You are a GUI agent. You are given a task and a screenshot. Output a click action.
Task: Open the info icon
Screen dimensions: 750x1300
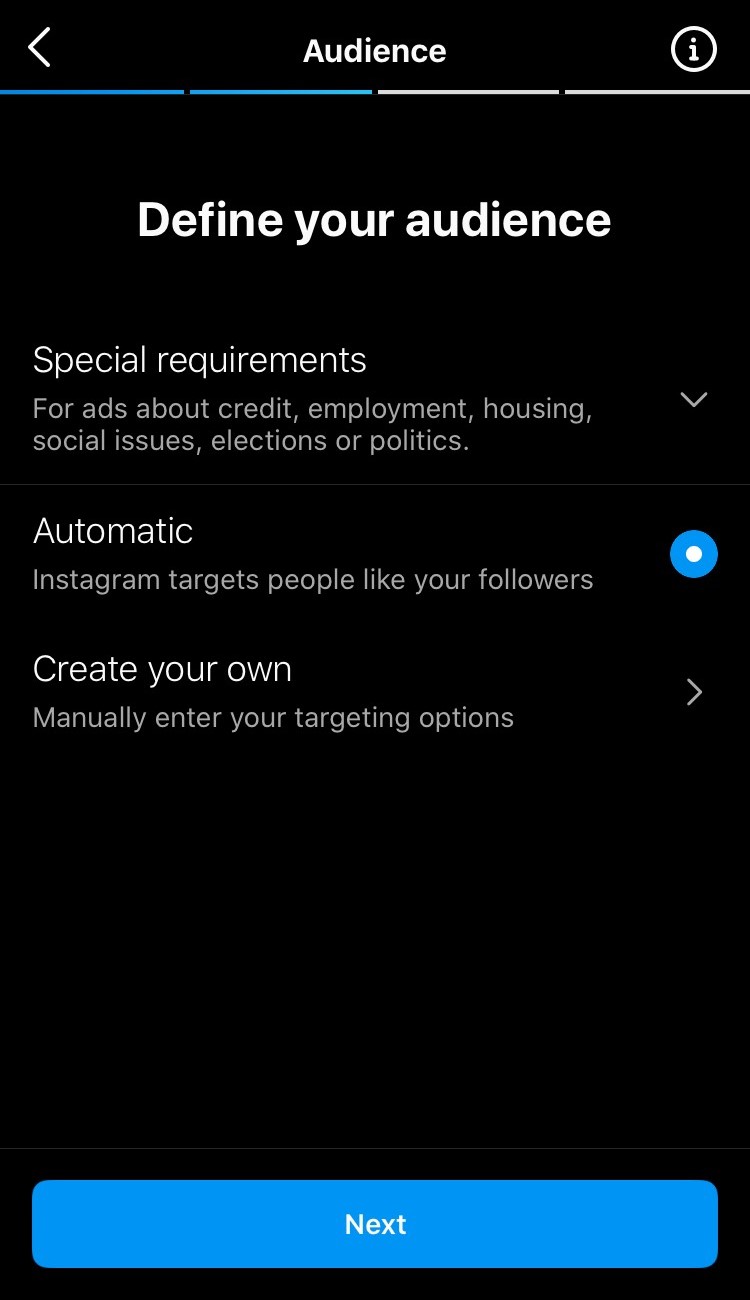tap(693, 49)
